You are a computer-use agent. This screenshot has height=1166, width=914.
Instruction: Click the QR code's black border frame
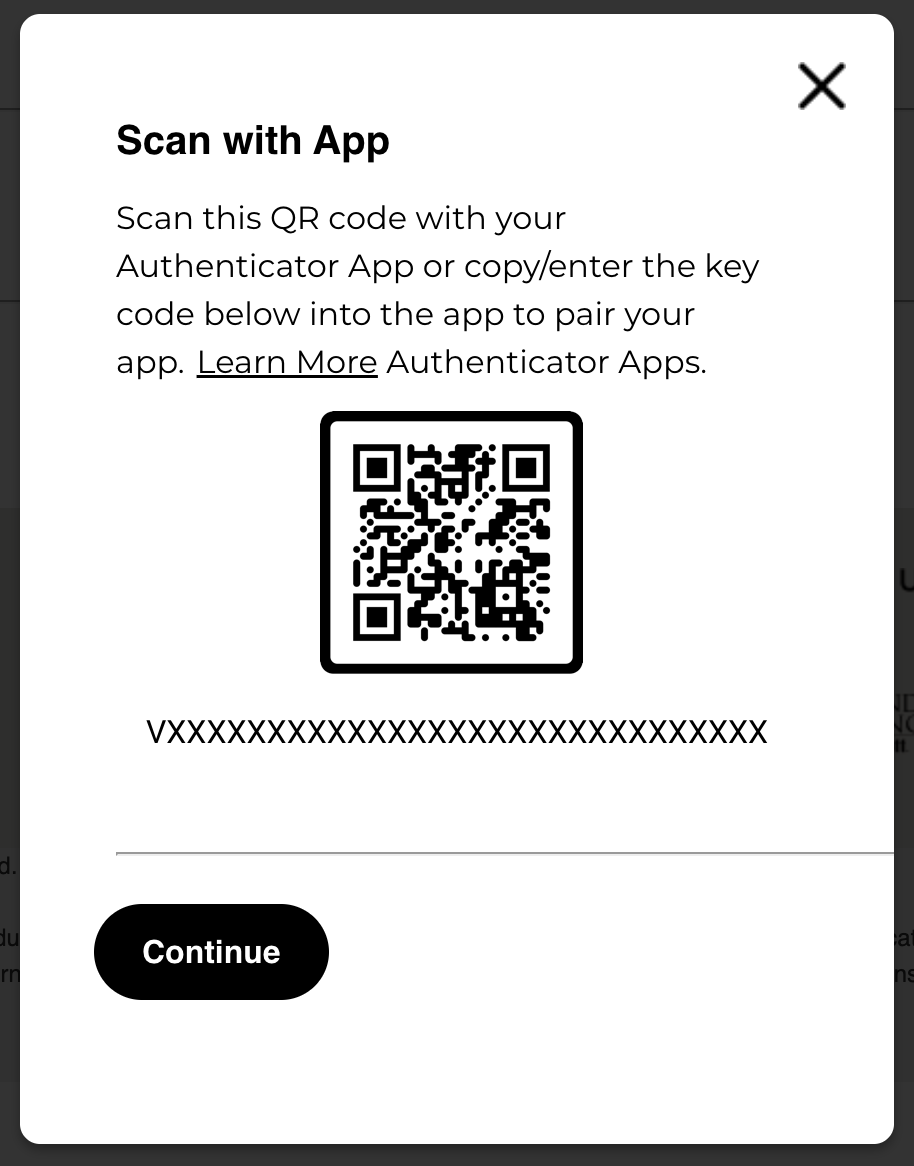451,417
